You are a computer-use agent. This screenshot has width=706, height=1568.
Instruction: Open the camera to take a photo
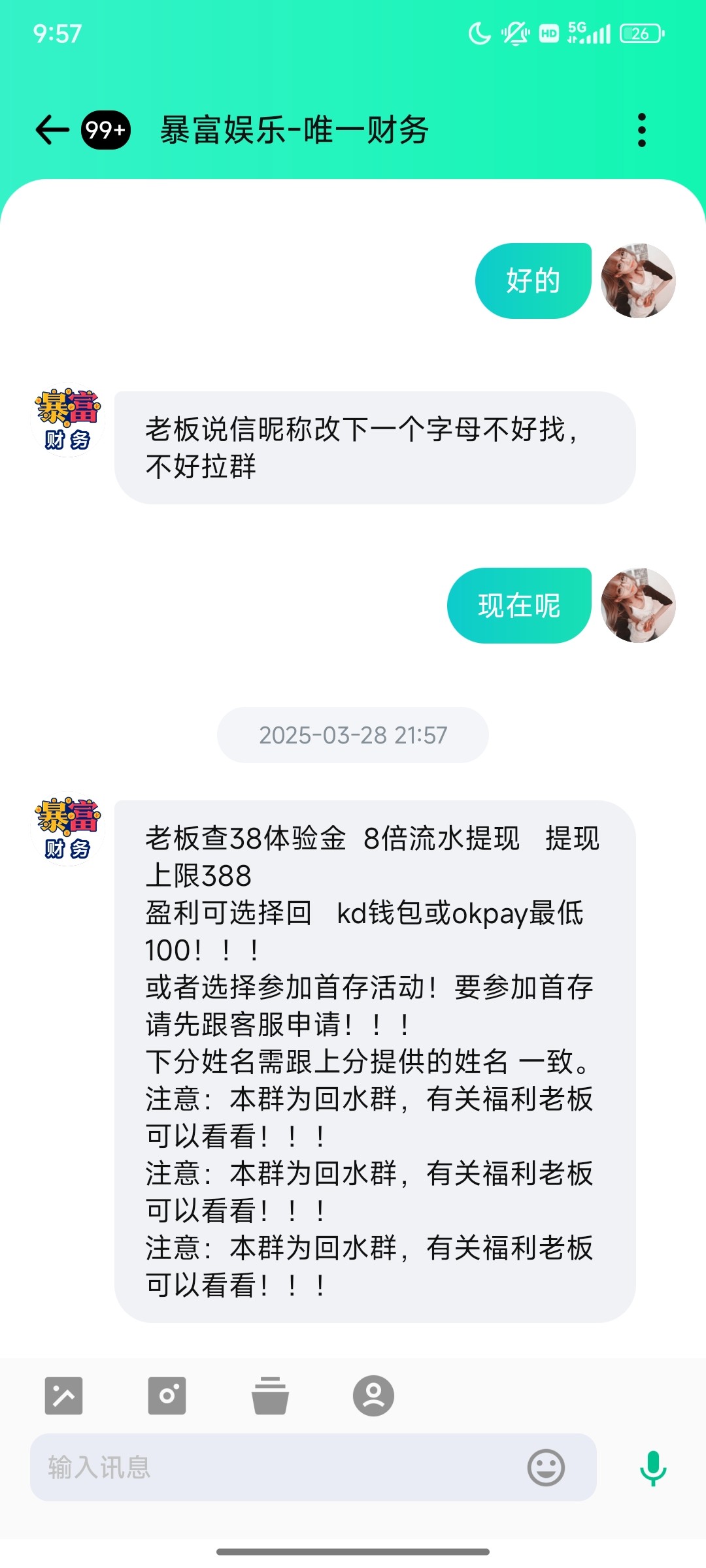167,1396
